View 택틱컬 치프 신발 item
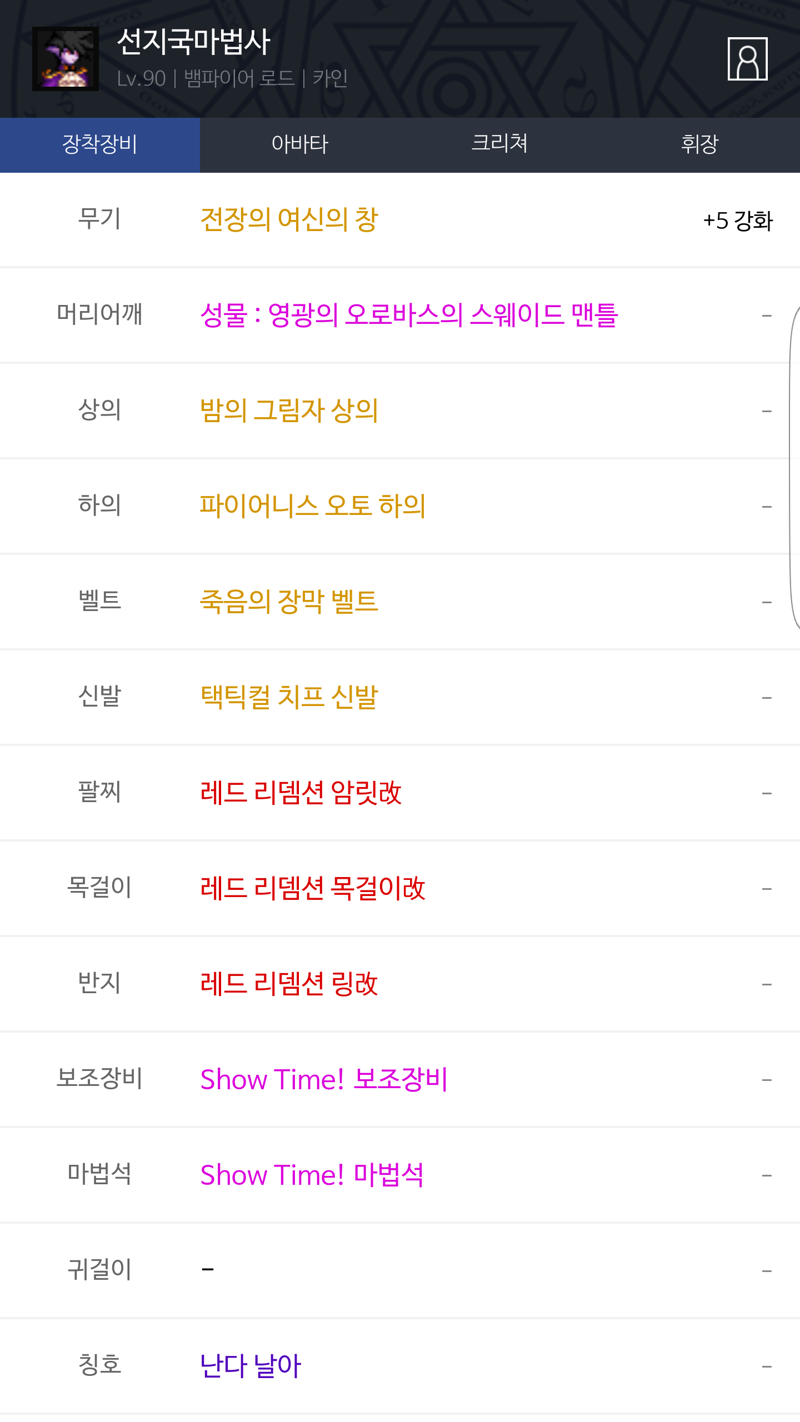Screen dimensions: 800x1422 pos(289,697)
